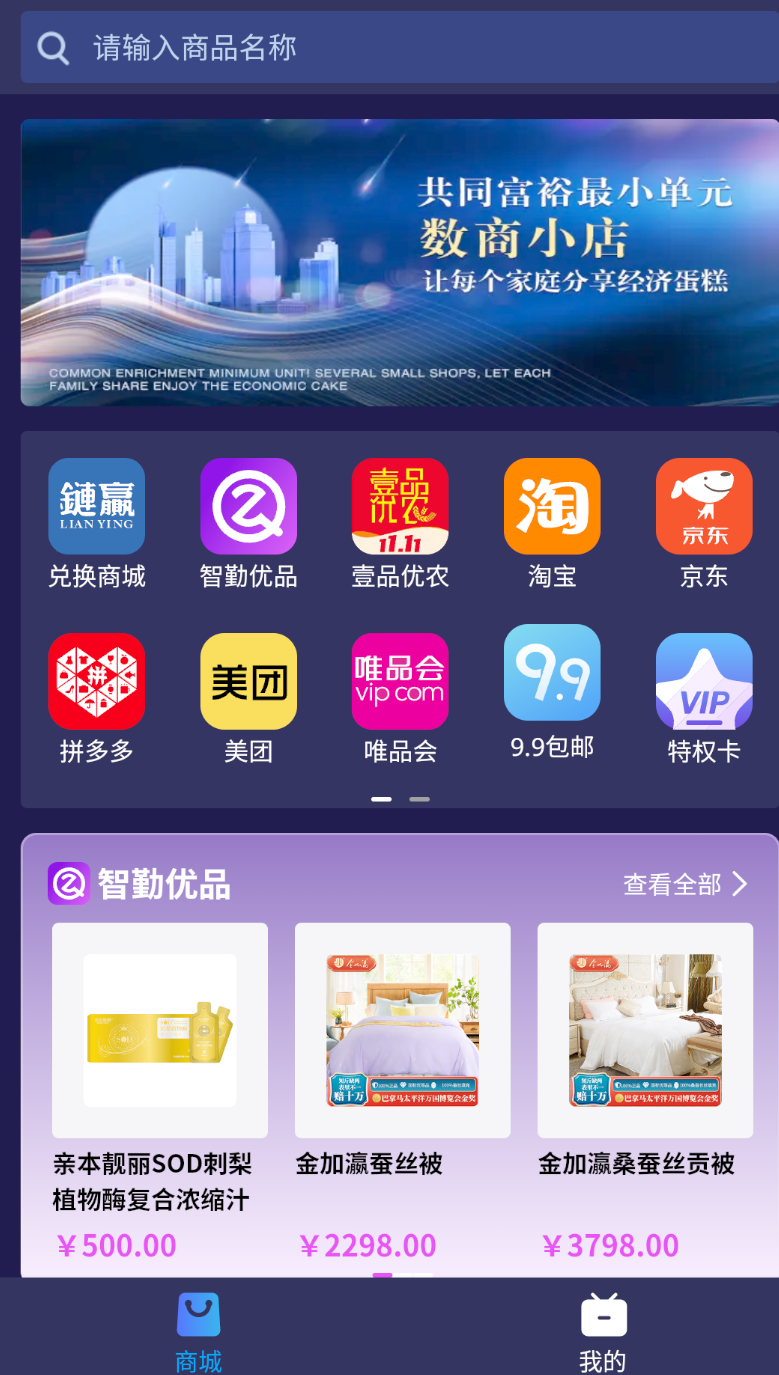Open the 链赢兑换商城 icon
The height and width of the screenshot is (1375, 779).
tap(96, 506)
